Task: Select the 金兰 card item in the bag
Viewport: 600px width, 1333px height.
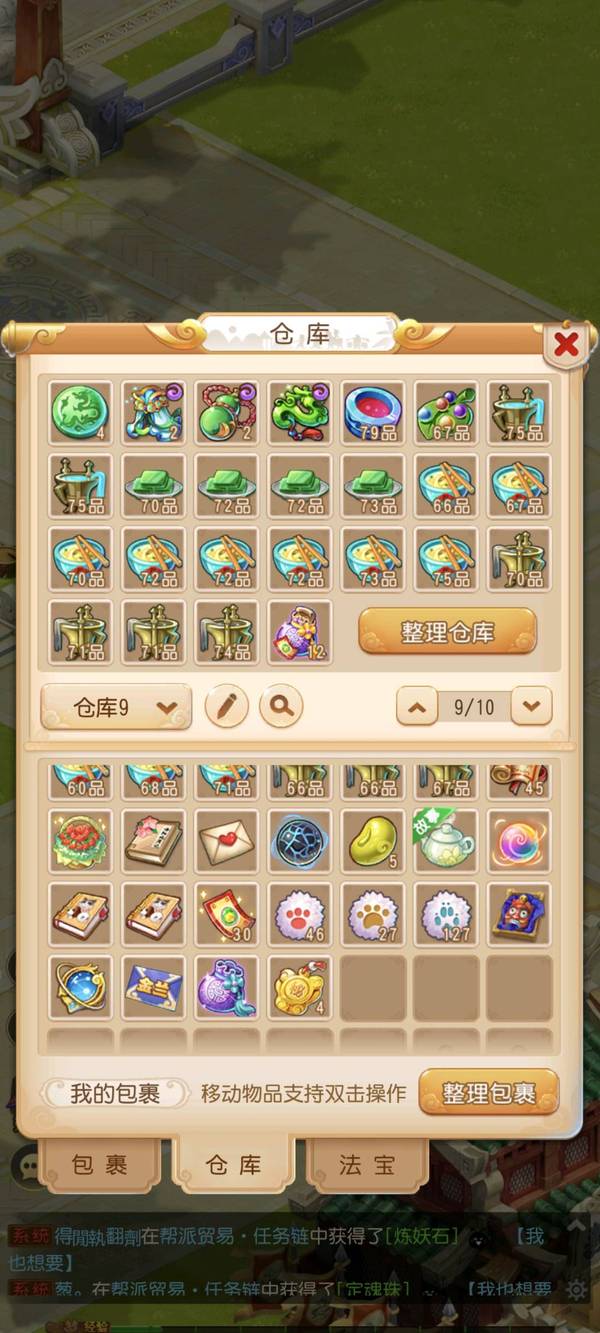Action: [x=153, y=987]
